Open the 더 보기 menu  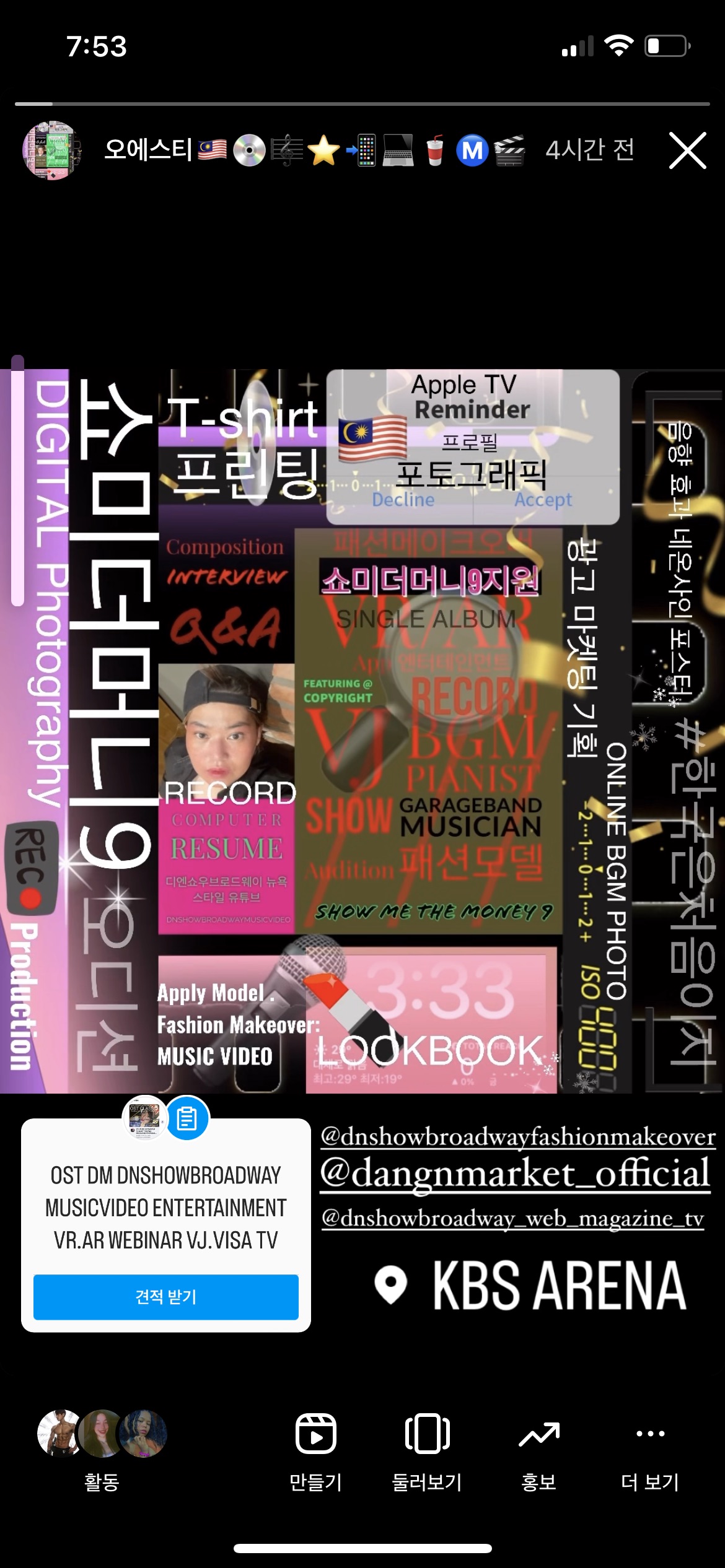pos(650,1449)
